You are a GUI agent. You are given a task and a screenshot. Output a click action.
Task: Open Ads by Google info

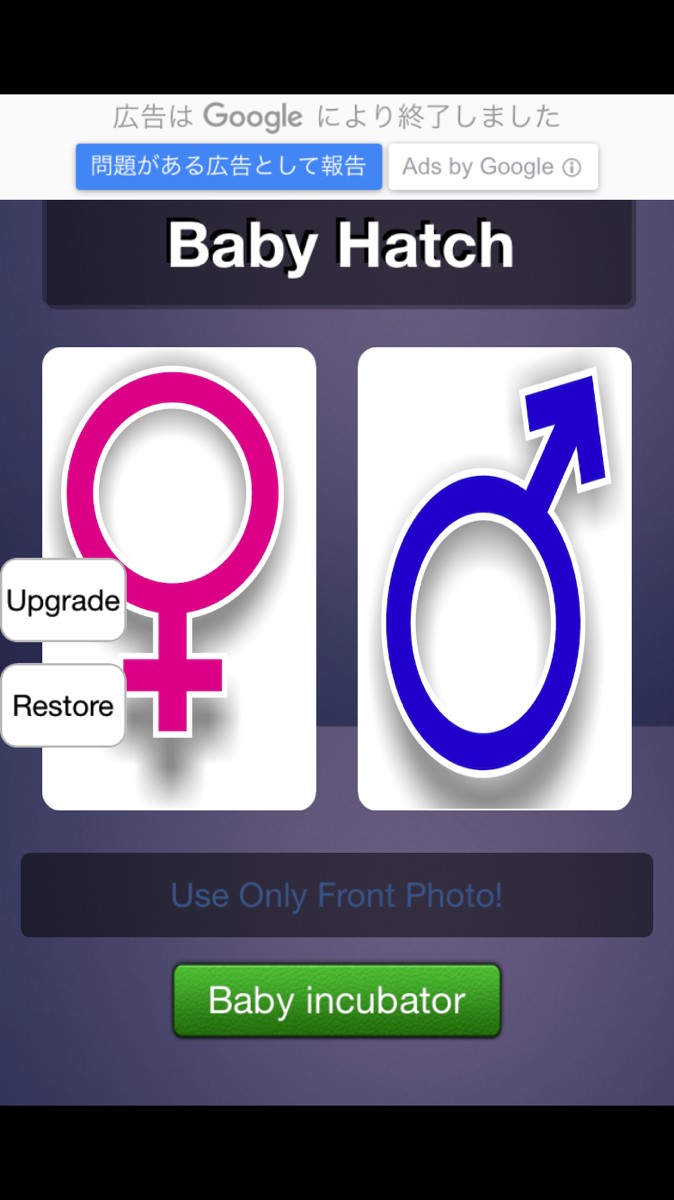click(x=492, y=167)
